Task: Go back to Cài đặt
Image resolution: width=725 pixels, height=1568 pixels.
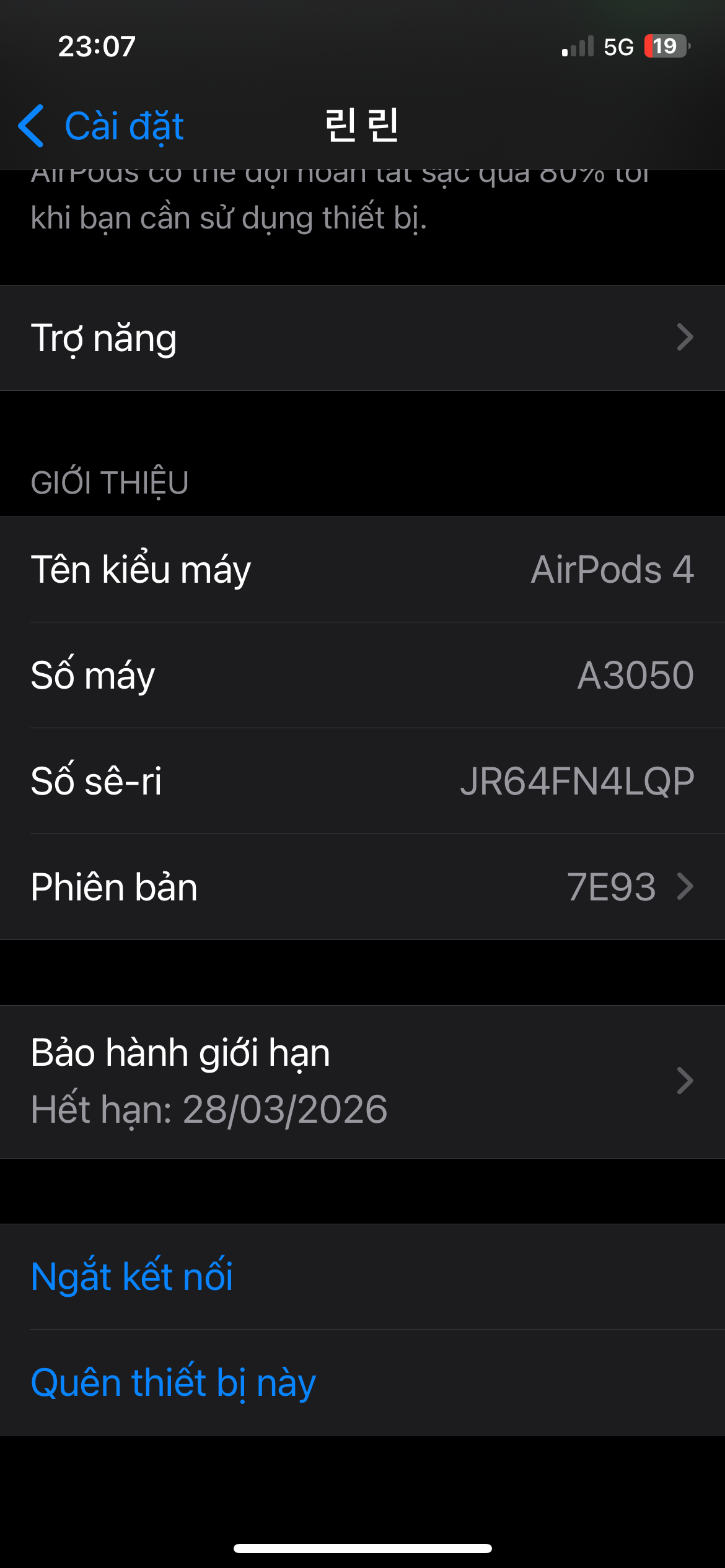Action: (102, 126)
